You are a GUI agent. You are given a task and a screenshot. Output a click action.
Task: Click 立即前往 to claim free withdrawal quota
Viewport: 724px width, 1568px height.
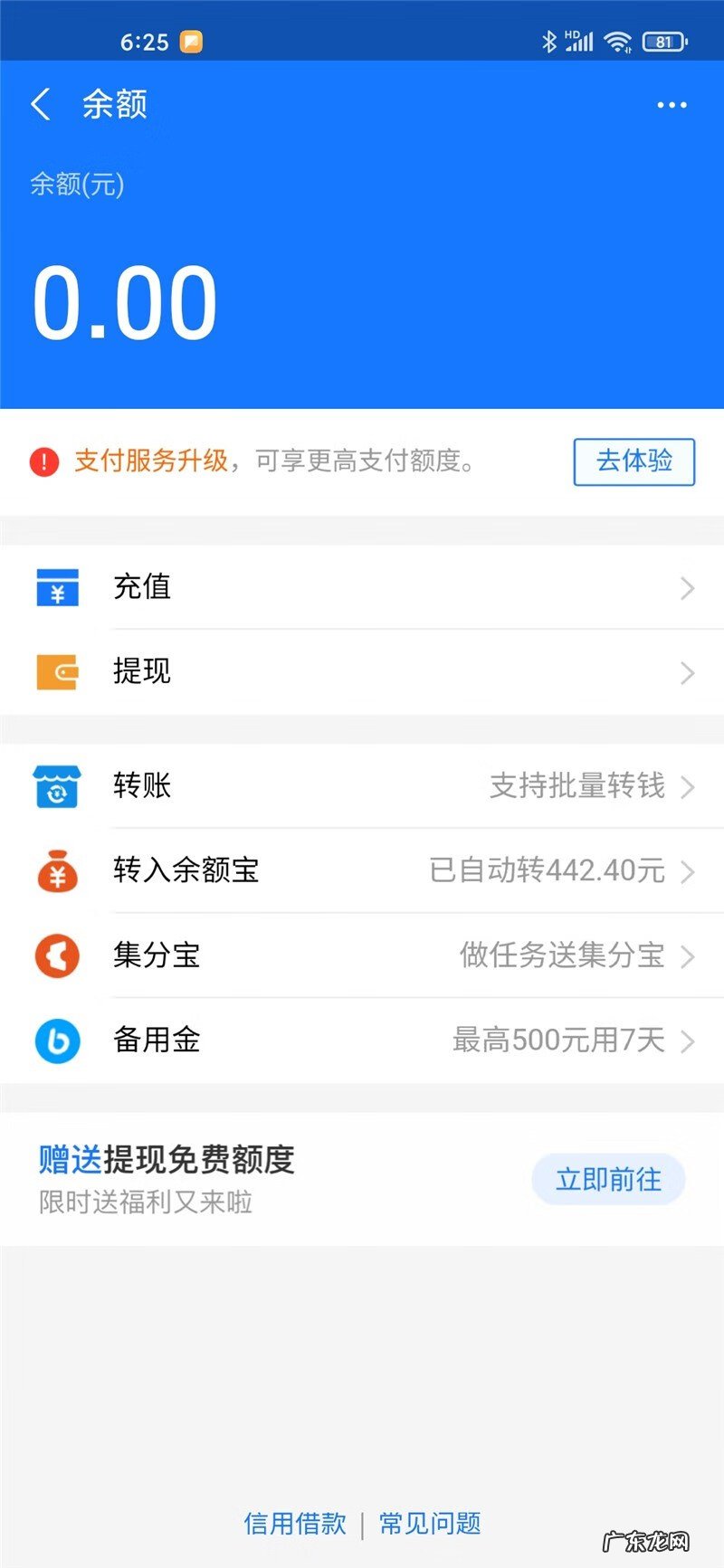[x=607, y=1179]
